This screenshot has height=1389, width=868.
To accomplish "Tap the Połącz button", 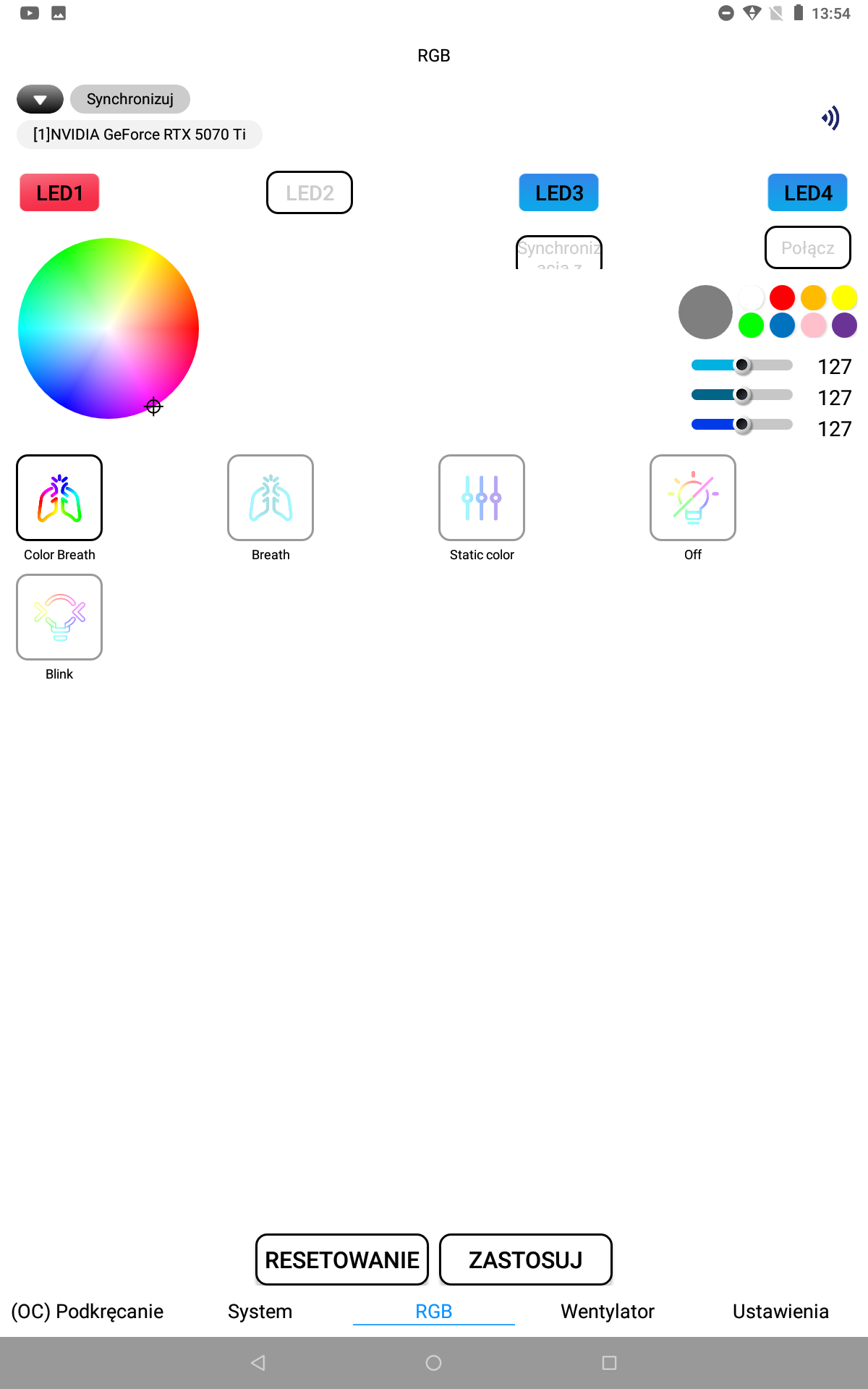I will click(807, 247).
